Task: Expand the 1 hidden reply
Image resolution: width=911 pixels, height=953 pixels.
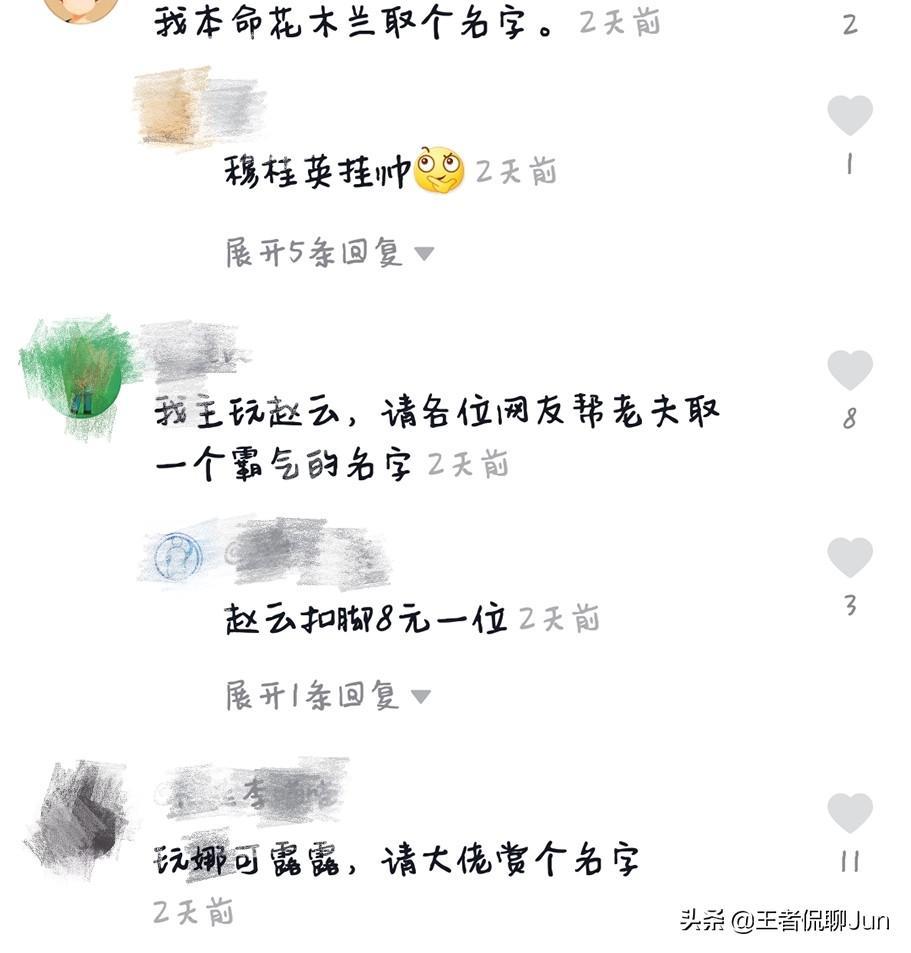Action: pos(327,695)
